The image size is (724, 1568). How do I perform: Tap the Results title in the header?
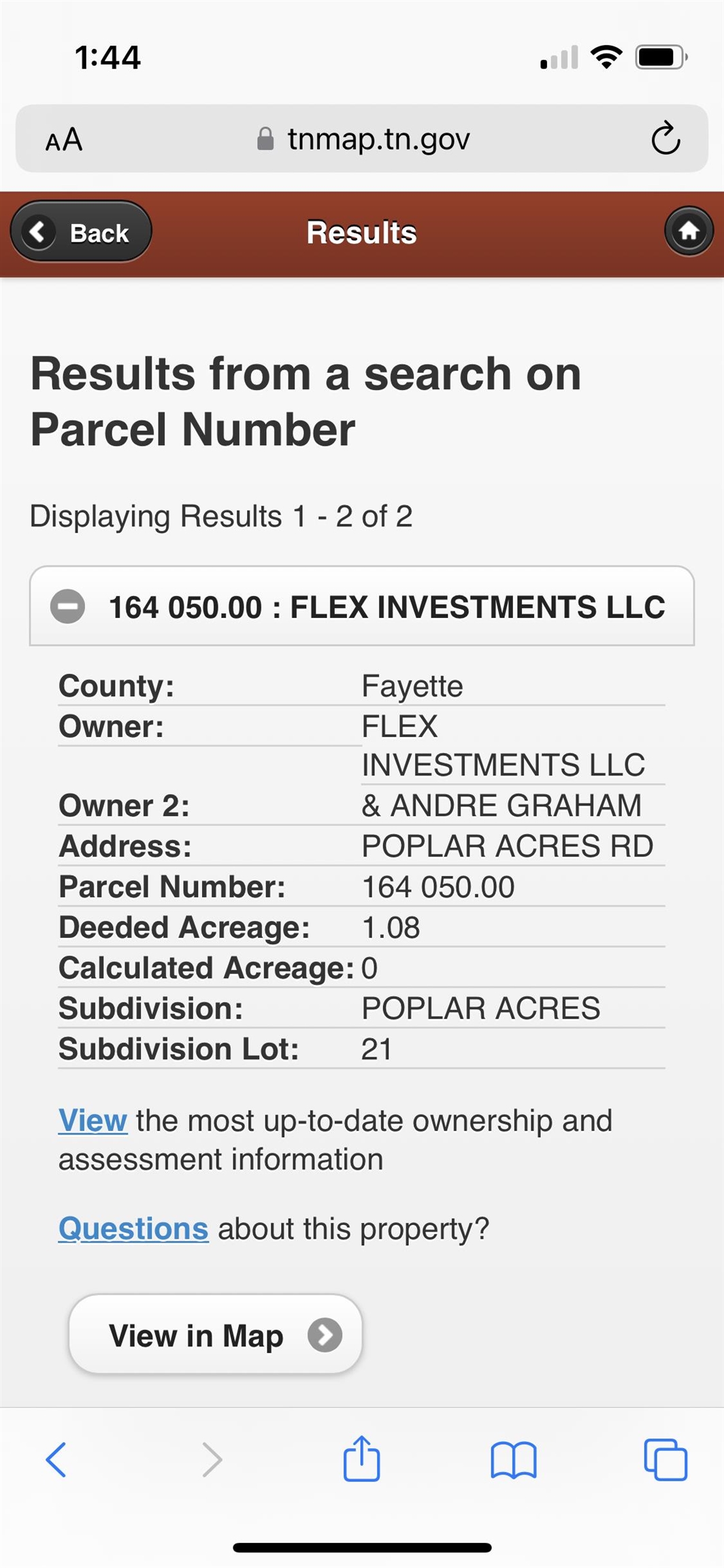(x=361, y=232)
